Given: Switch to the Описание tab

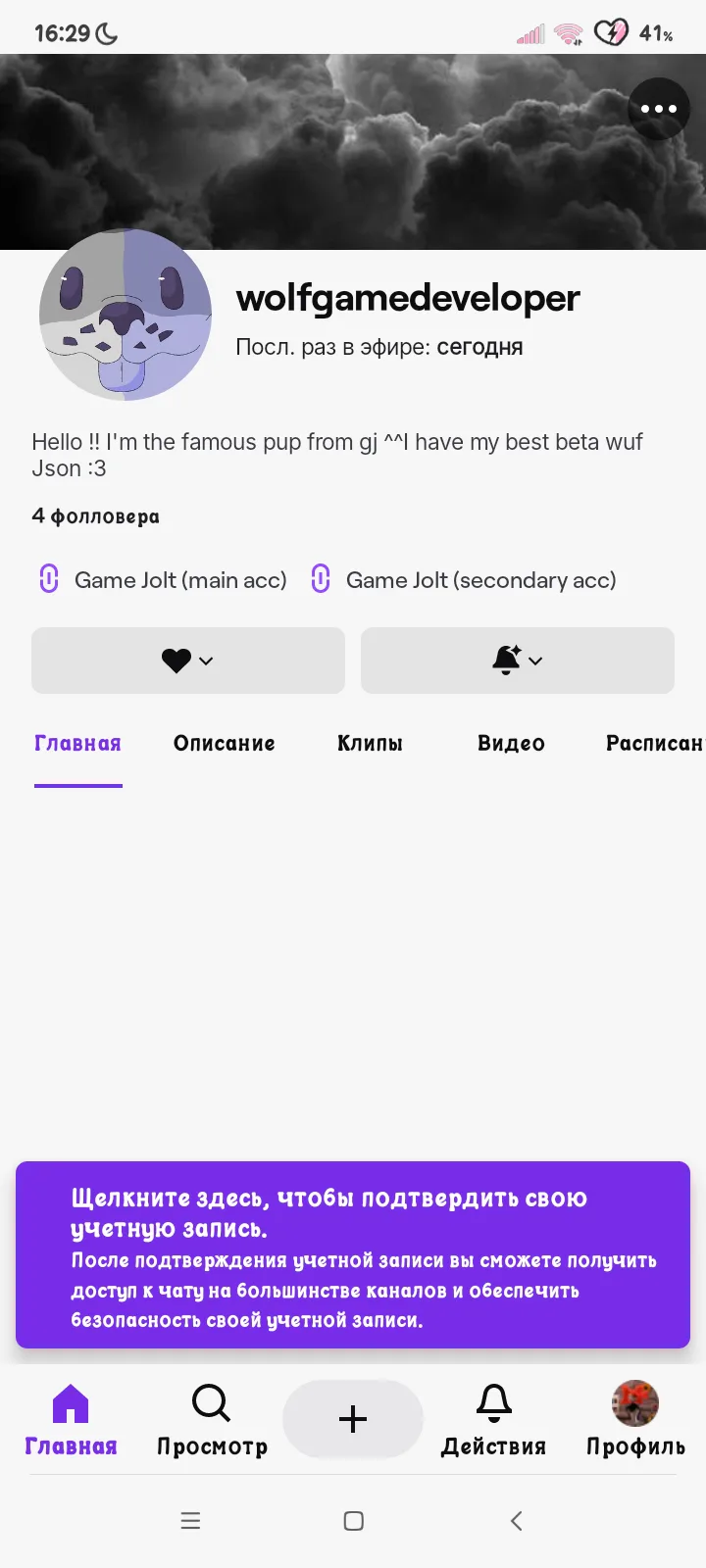Looking at the screenshot, I should click(224, 744).
